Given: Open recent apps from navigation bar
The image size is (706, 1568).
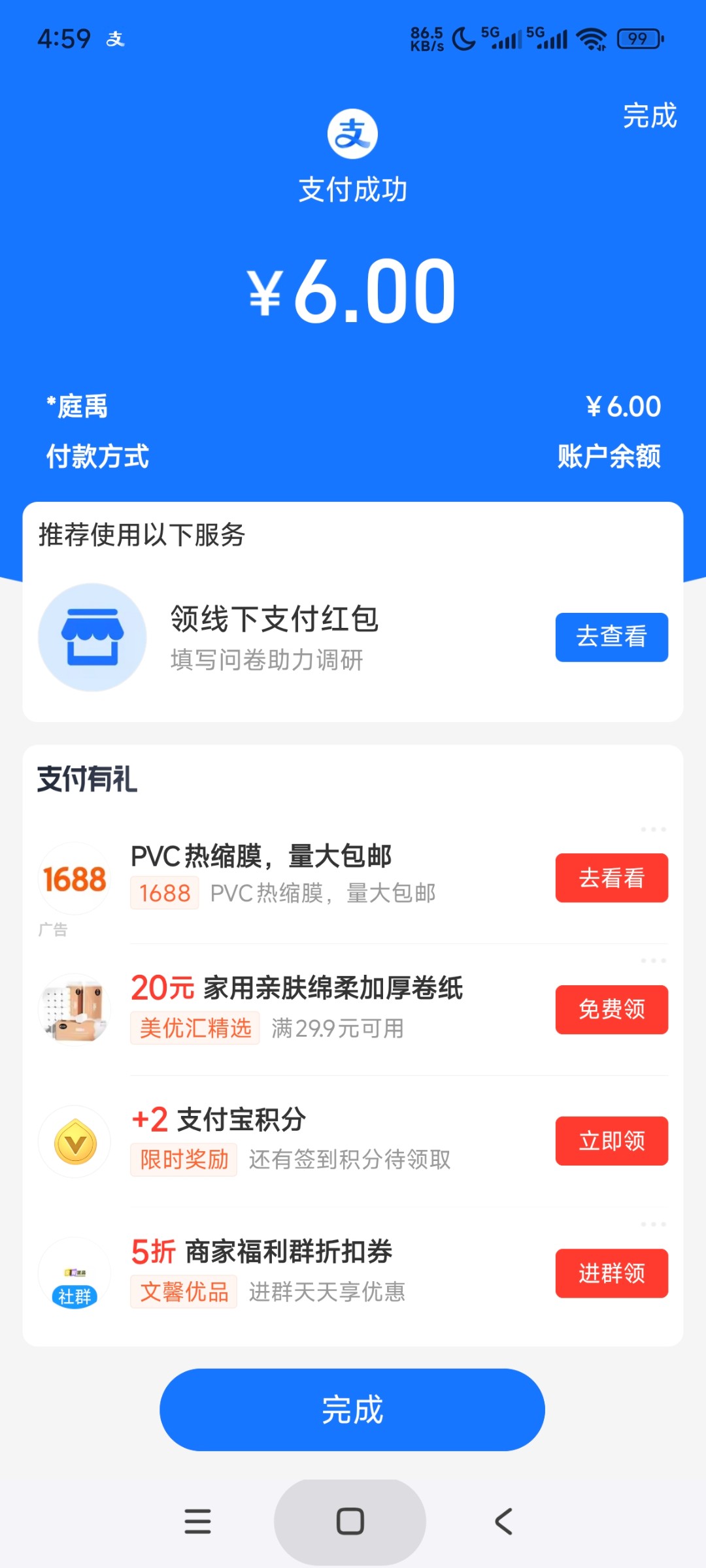Looking at the screenshot, I should point(197,1521).
